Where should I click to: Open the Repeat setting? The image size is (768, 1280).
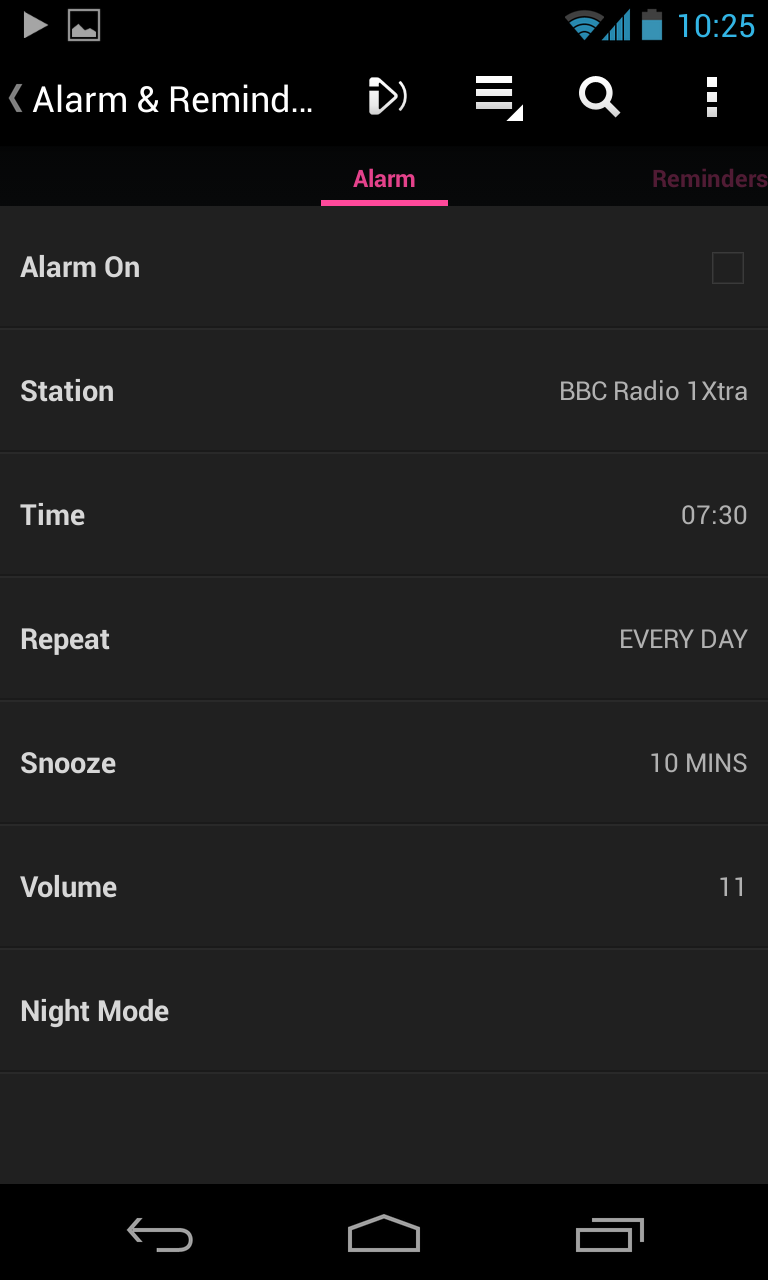[384, 639]
